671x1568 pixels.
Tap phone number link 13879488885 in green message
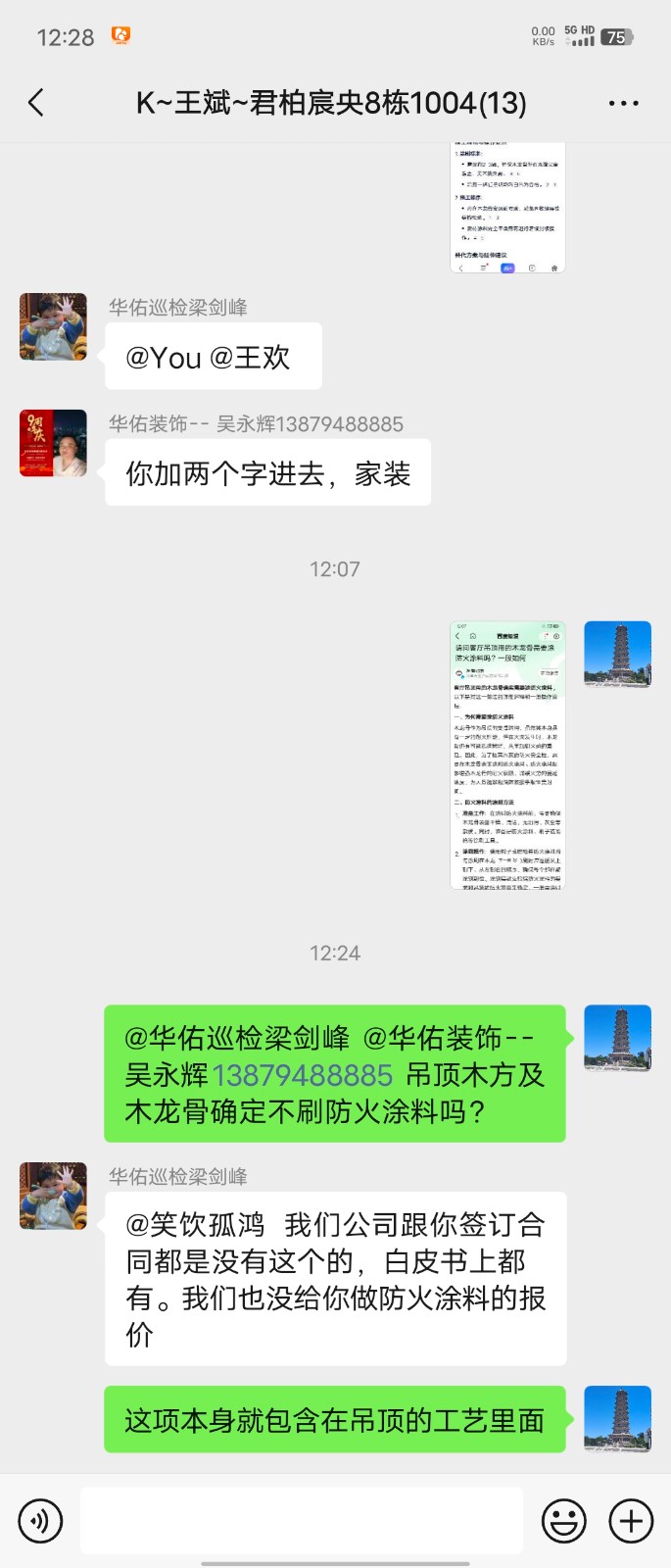coord(303,1075)
